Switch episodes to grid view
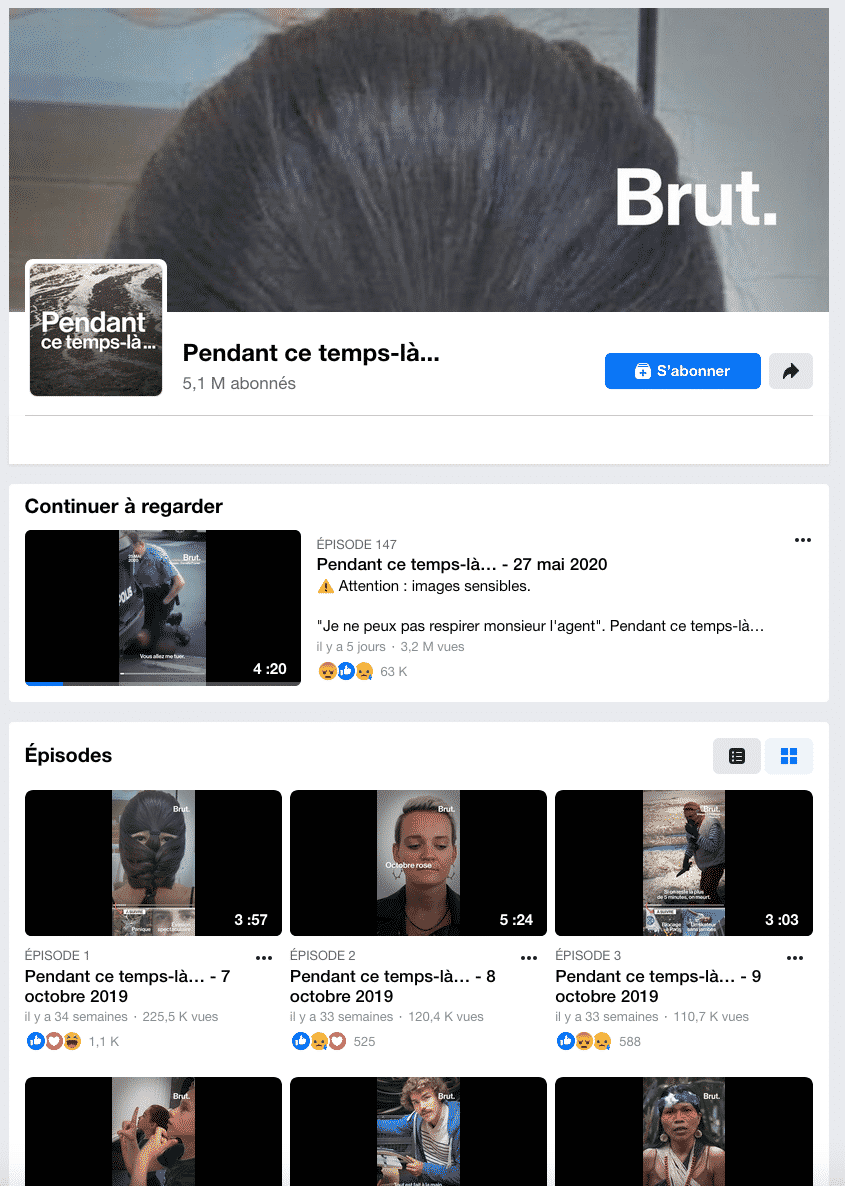845x1186 pixels. 789,756
